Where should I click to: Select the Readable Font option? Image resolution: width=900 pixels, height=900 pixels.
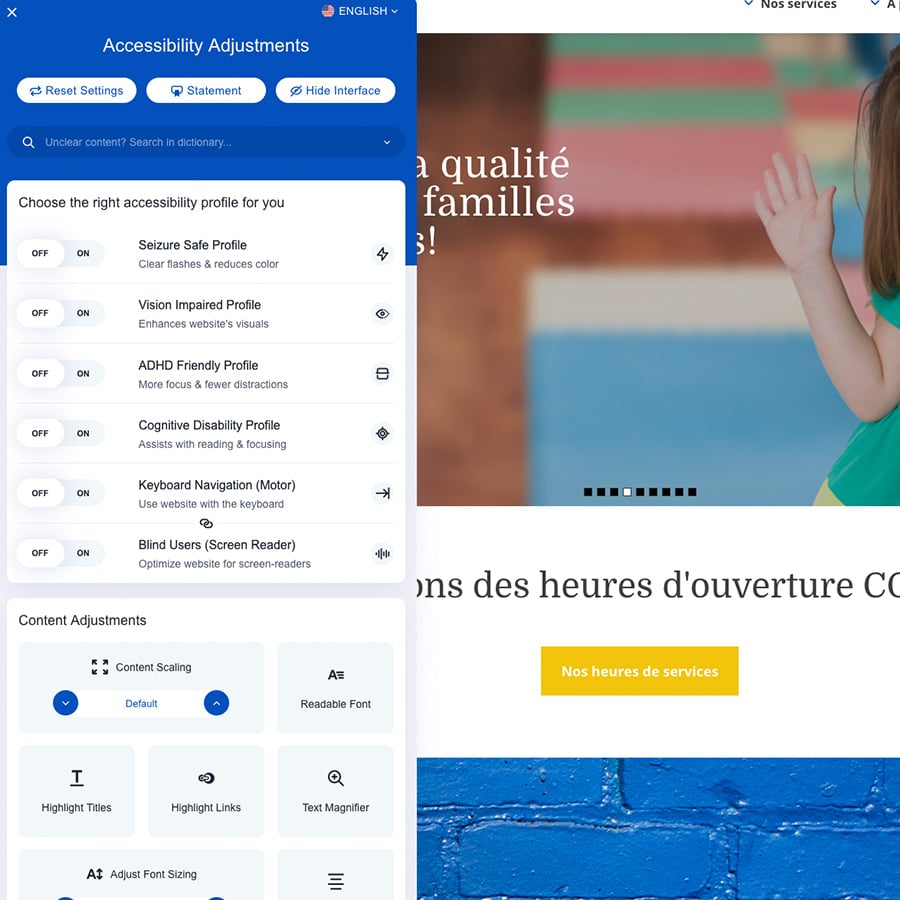pos(335,688)
